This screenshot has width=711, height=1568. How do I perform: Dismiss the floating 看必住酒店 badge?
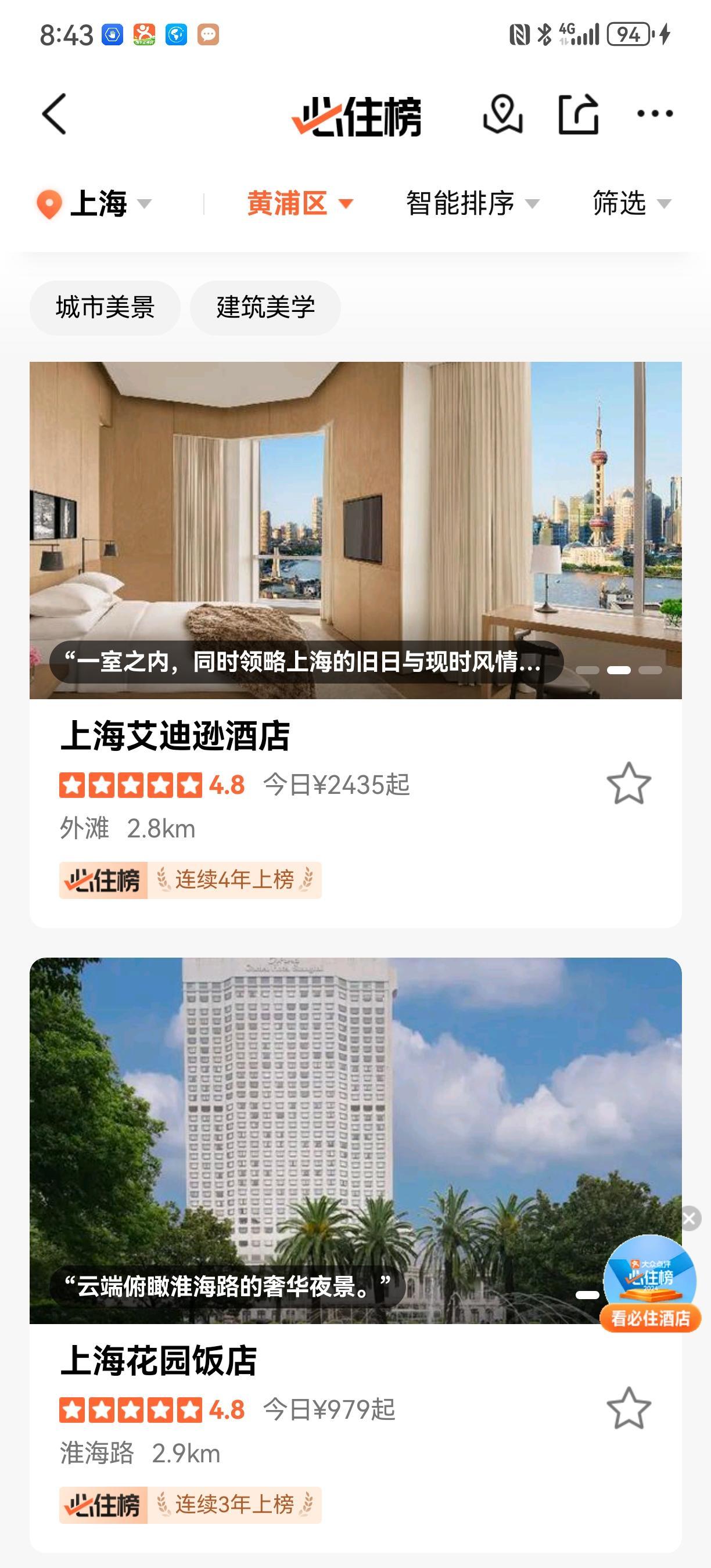pyautogui.click(x=689, y=1218)
